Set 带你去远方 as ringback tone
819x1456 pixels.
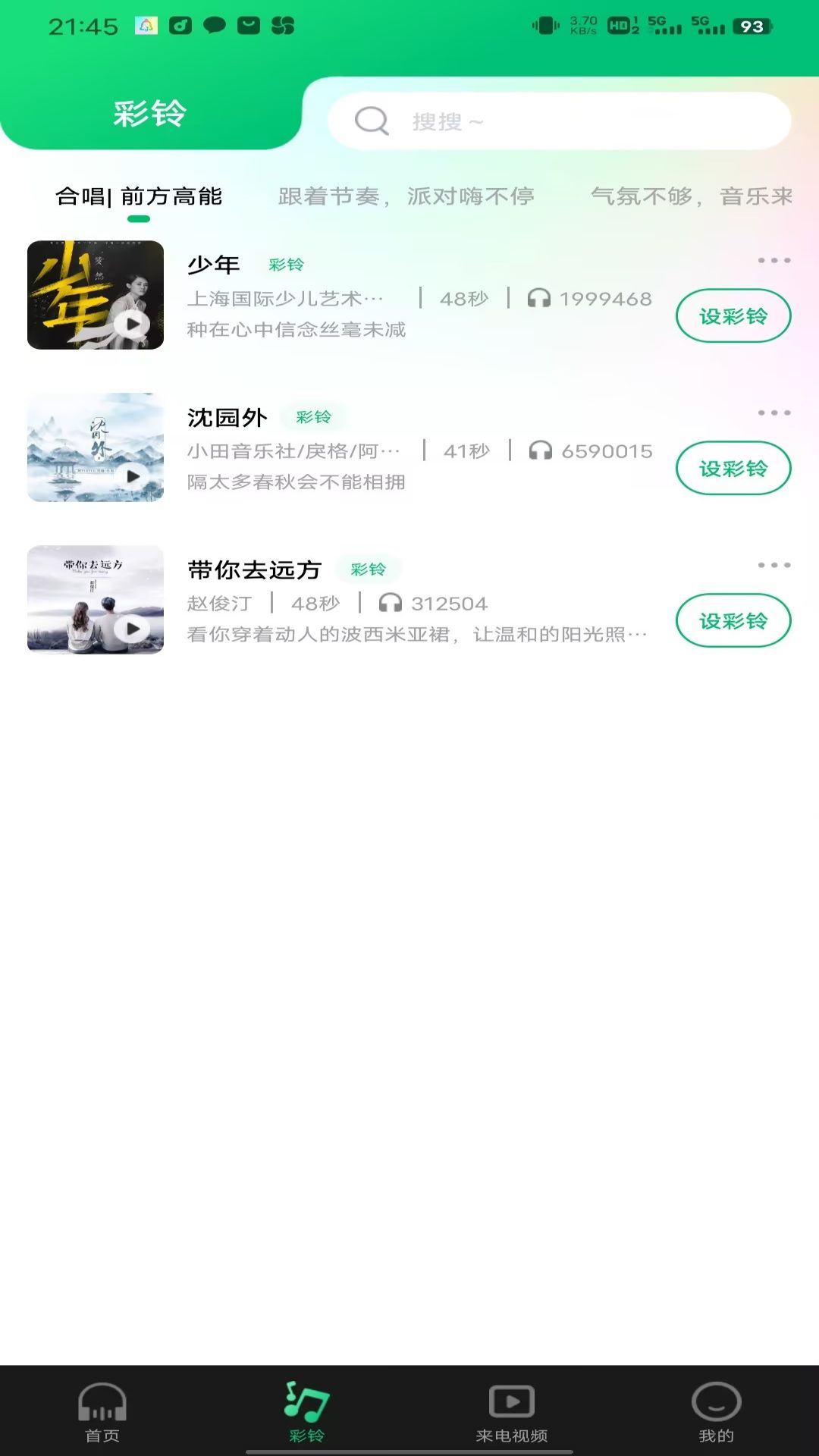click(733, 620)
